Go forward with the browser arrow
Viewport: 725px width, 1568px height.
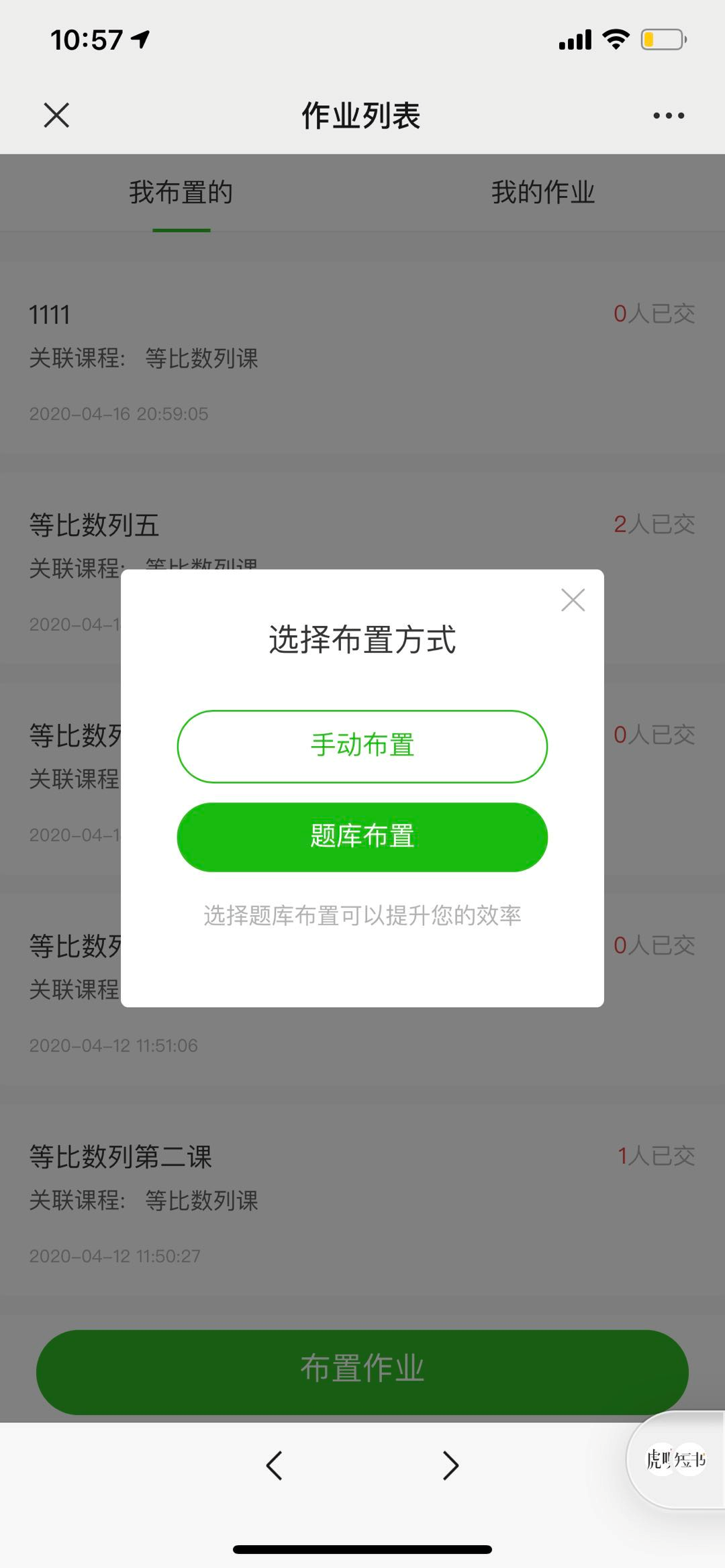tap(450, 1465)
